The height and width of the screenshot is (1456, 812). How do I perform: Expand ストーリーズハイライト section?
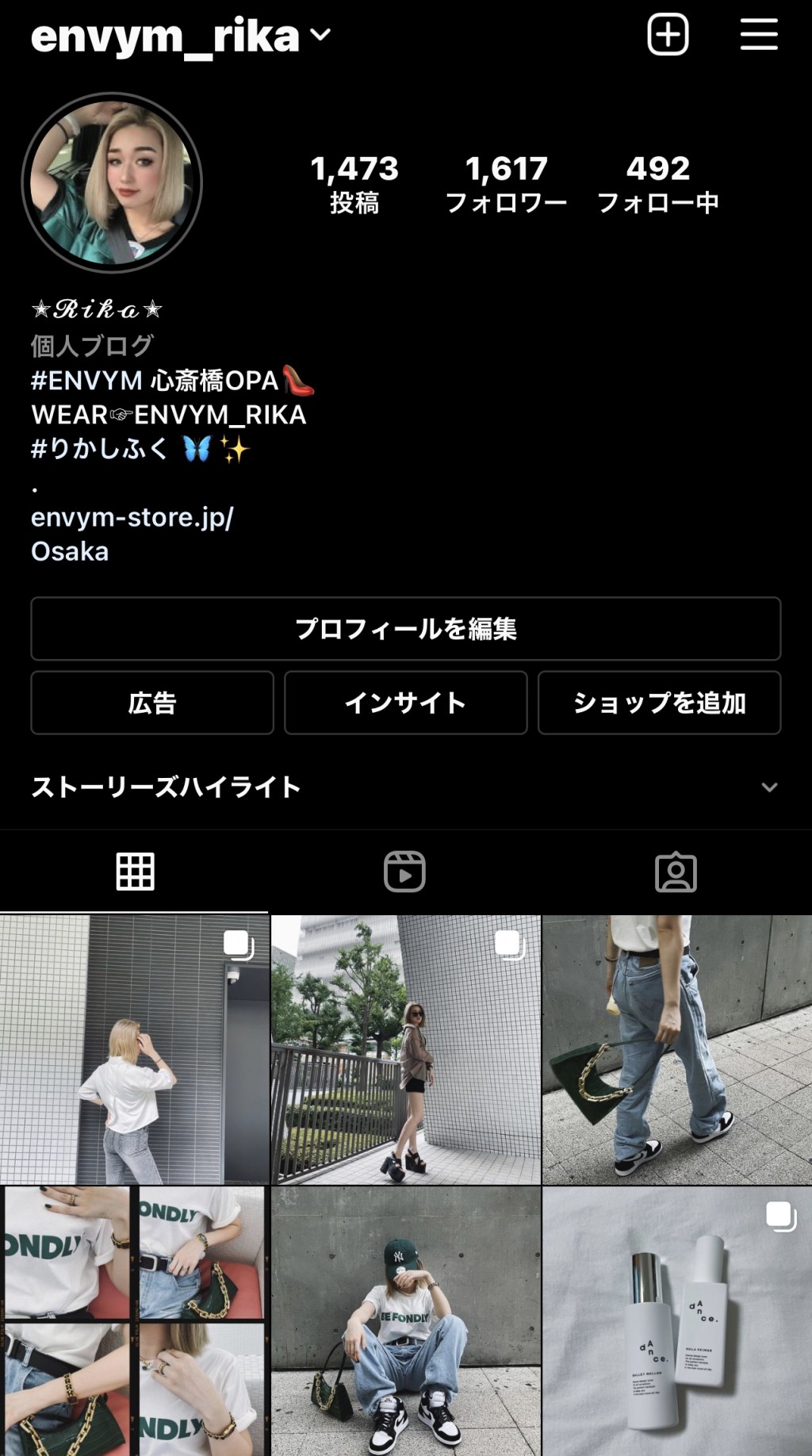click(768, 787)
